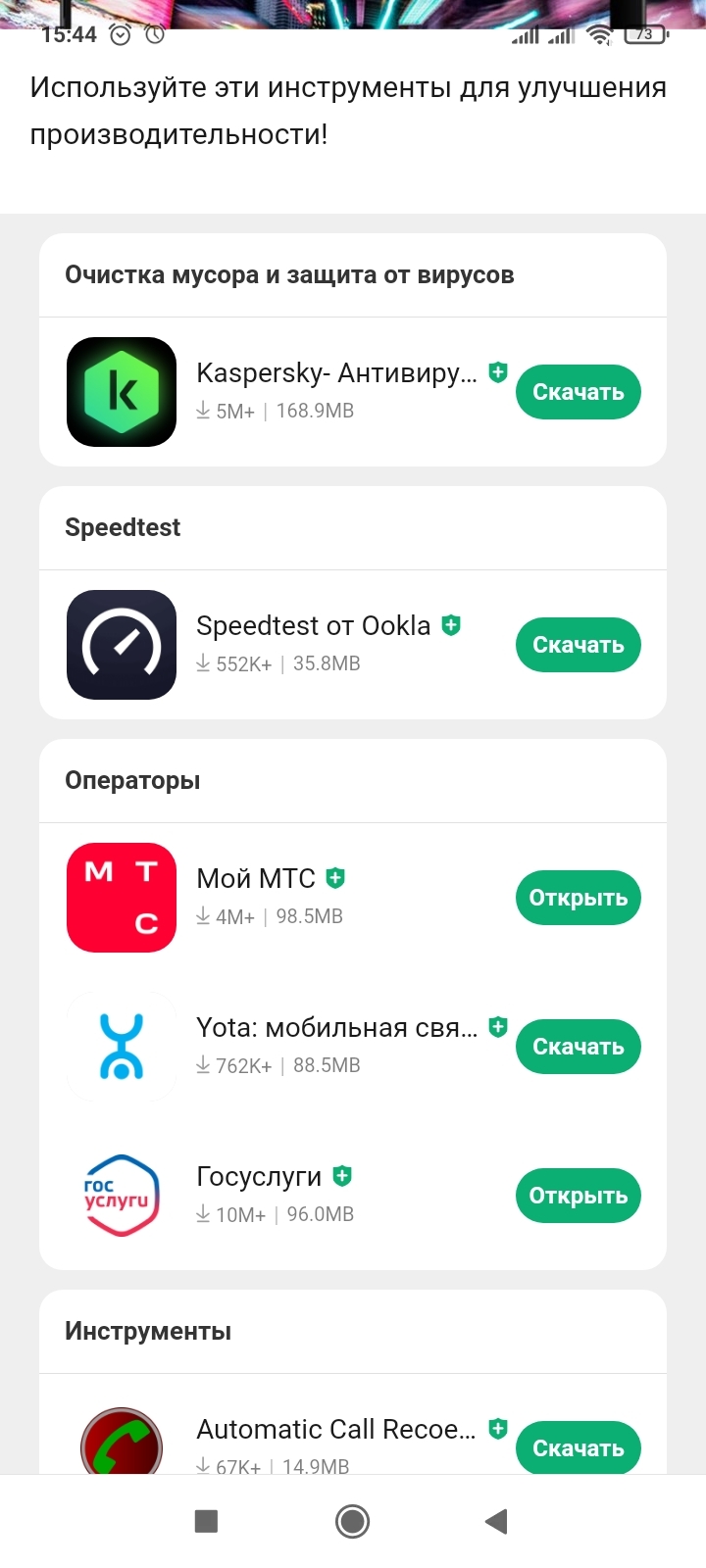
Task: Download the Automatic Call Recorder app
Action: pyautogui.click(x=578, y=1447)
